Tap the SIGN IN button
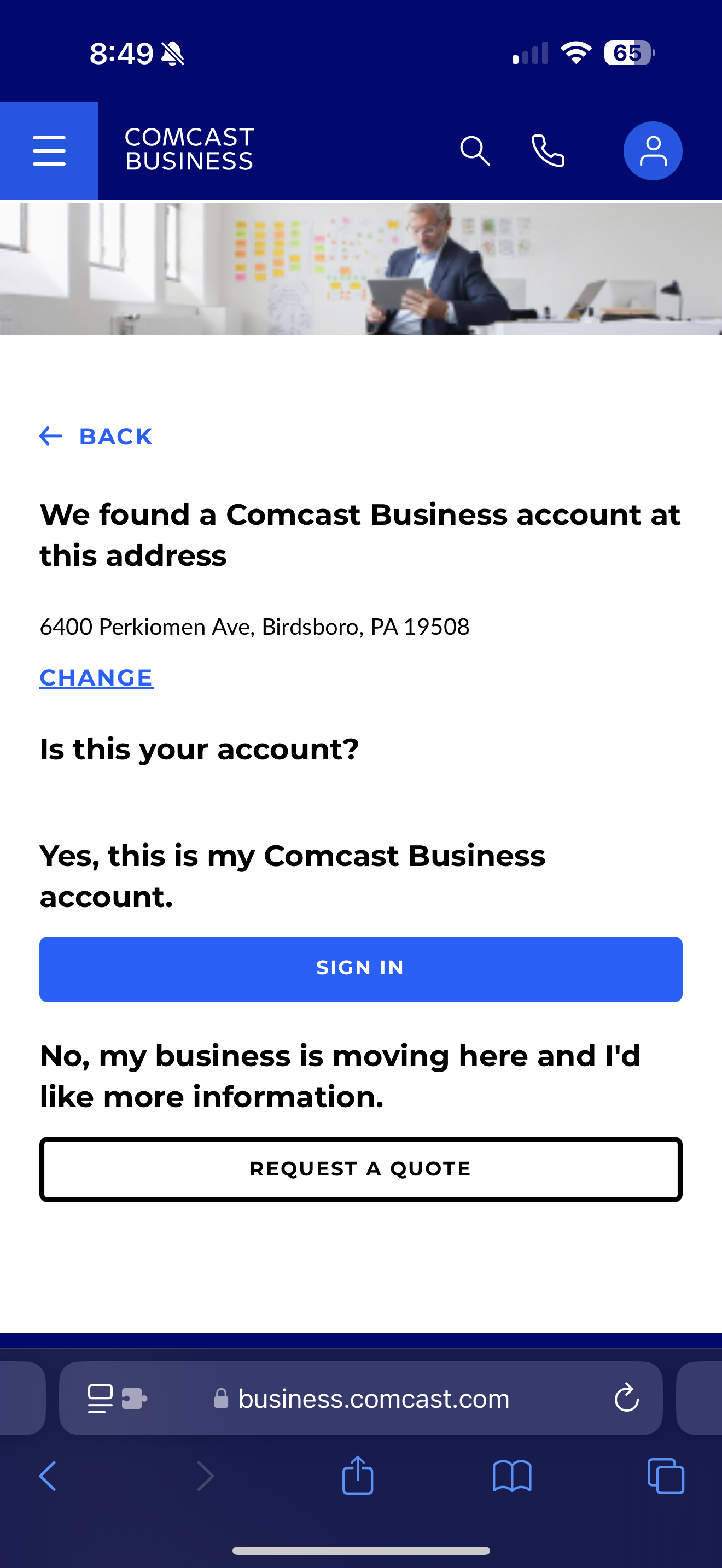The height and width of the screenshot is (1568, 722). pyautogui.click(x=361, y=969)
